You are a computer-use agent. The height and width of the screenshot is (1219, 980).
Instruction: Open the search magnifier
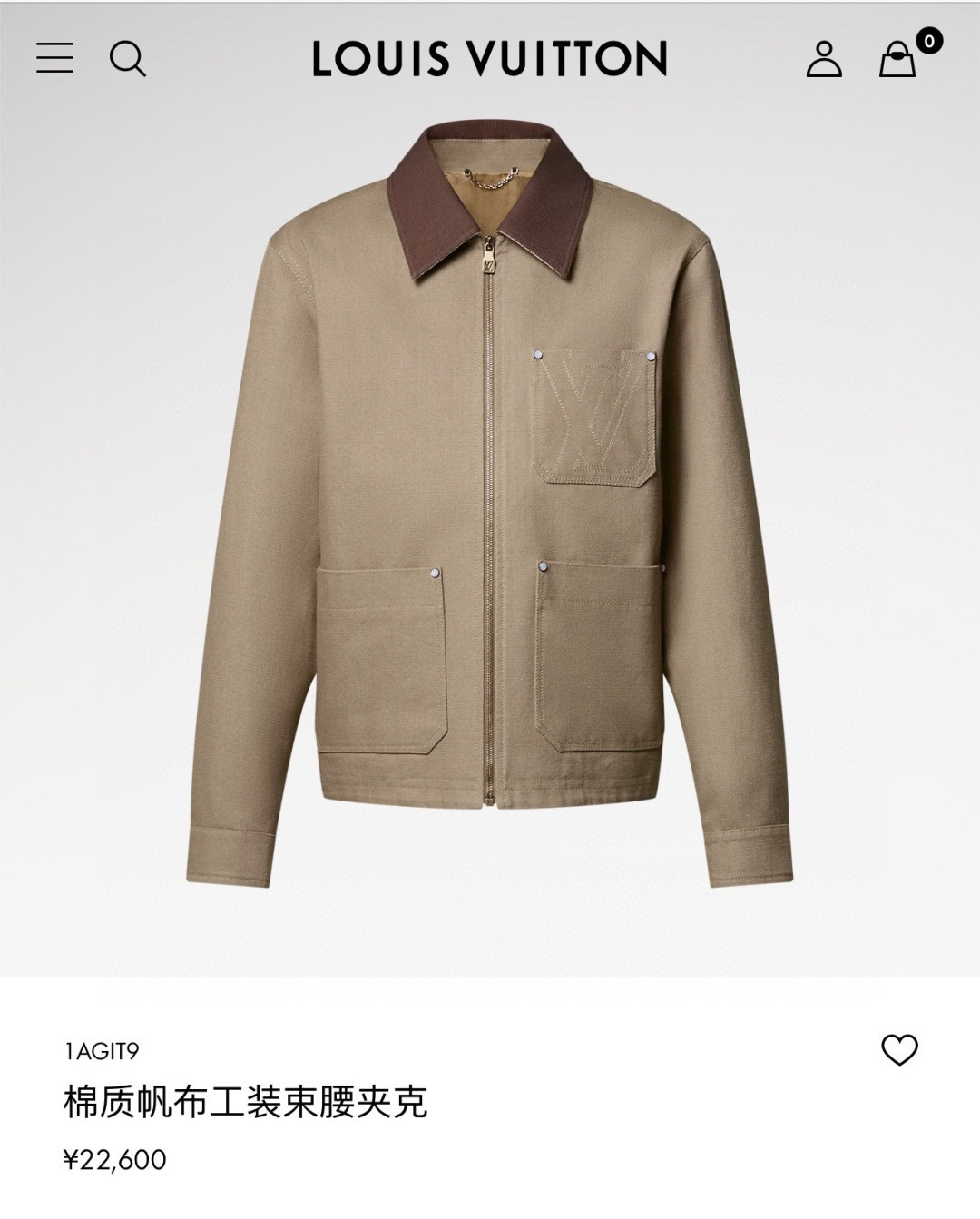click(128, 58)
